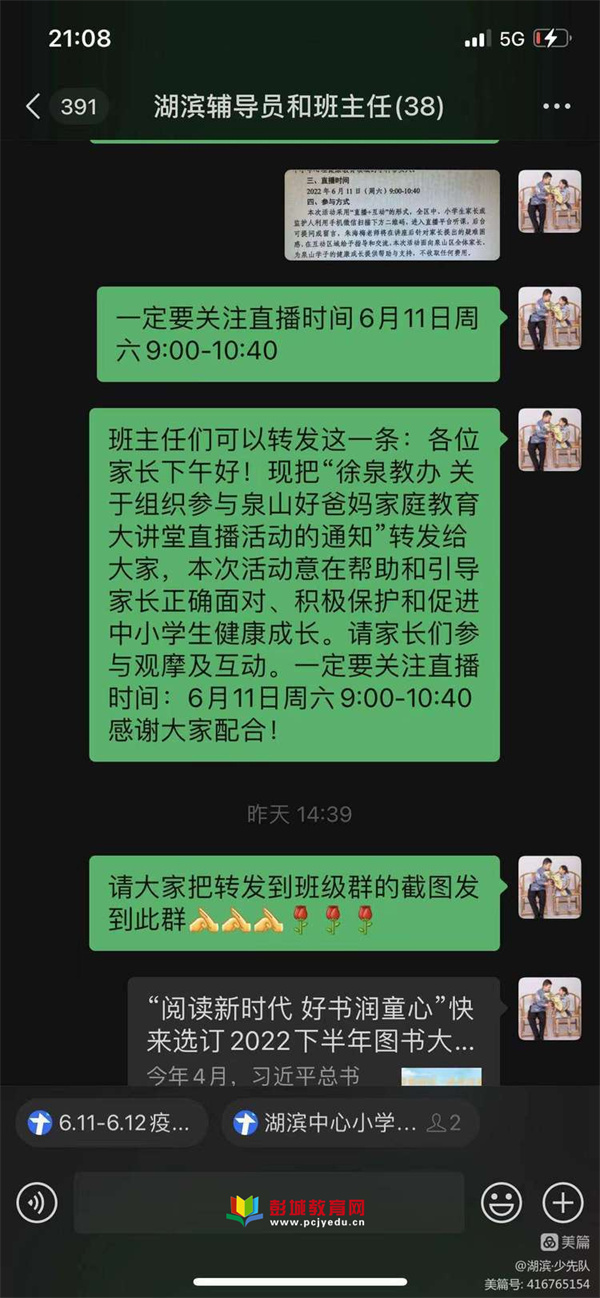Viewport: 600px width, 1298px height.
Task: Switch to voice message input
Action: click(x=37, y=1202)
